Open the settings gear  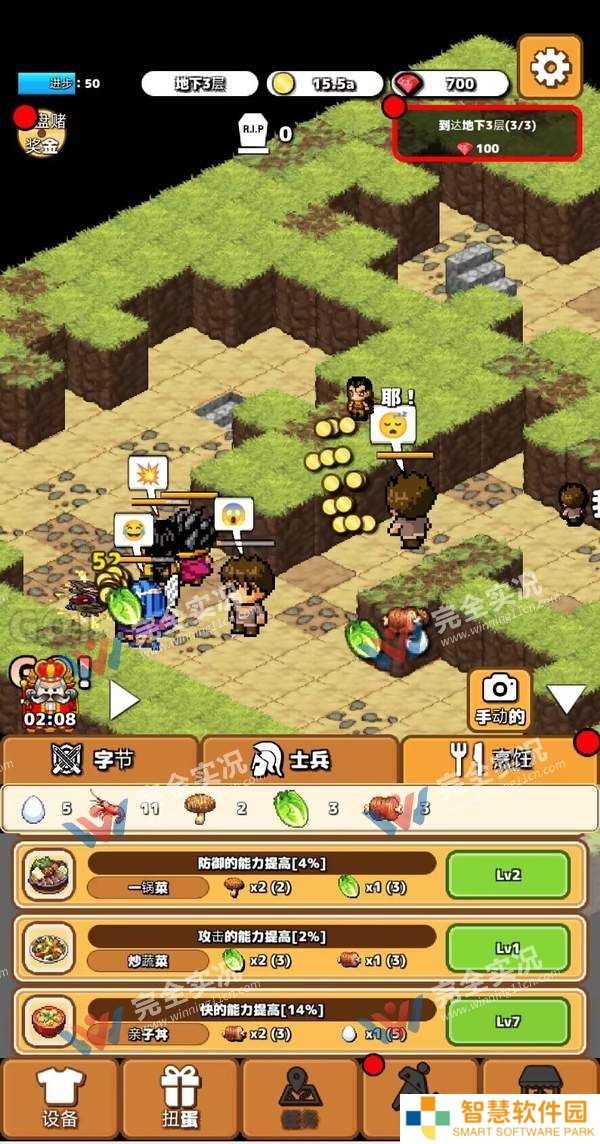tap(549, 67)
